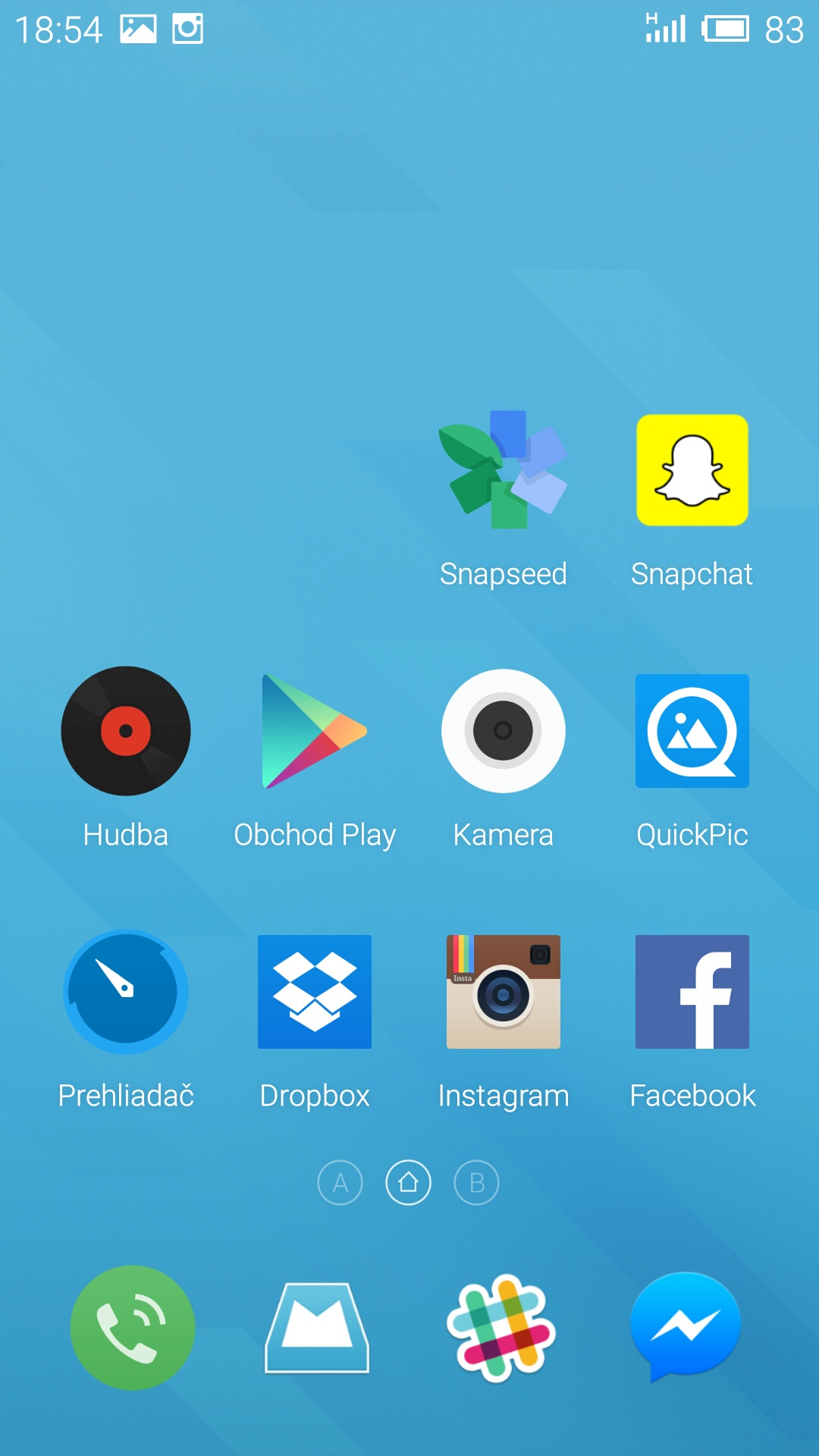Open the green phone dialer
The image size is (819, 1456).
click(133, 1327)
